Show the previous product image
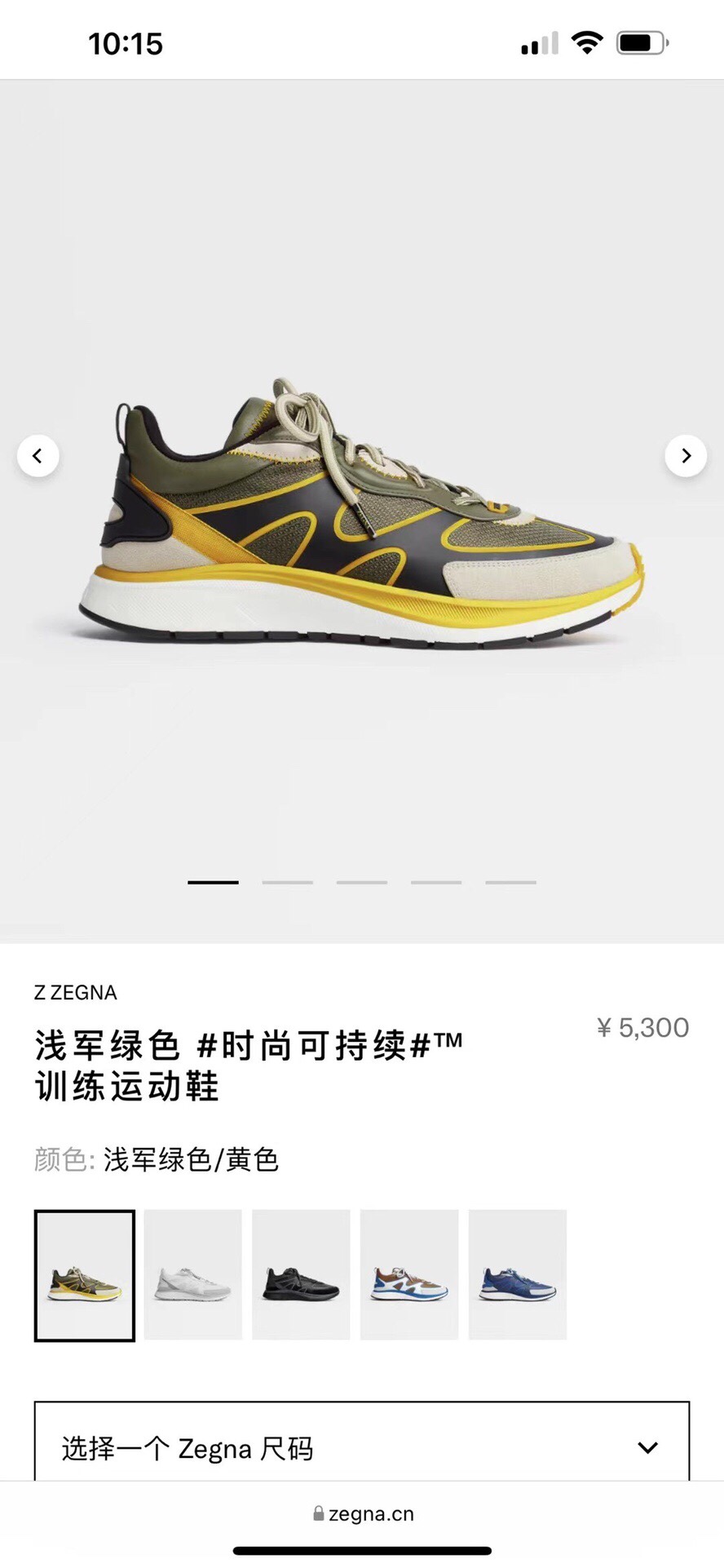 tap(38, 455)
